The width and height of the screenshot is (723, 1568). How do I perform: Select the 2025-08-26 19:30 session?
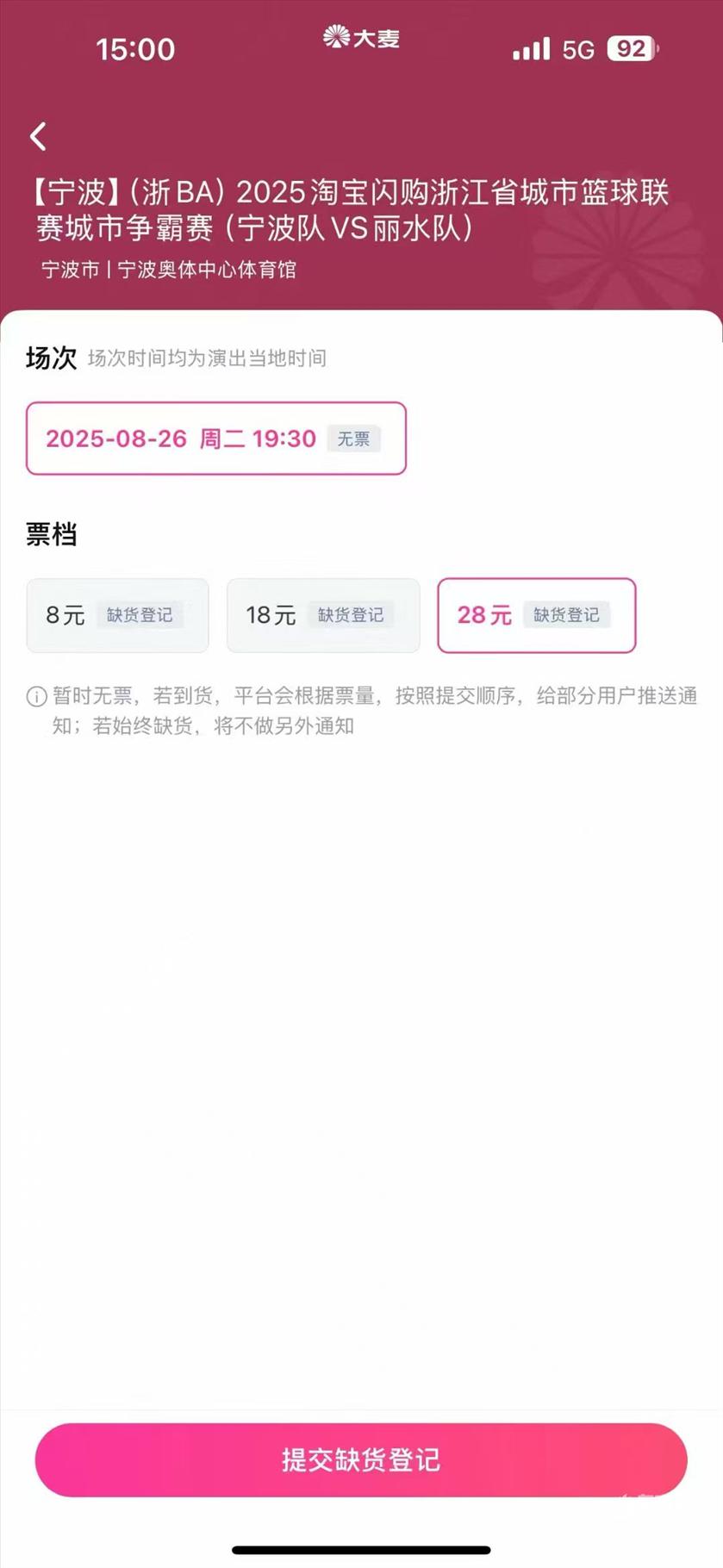pyautogui.click(x=215, y=439)
